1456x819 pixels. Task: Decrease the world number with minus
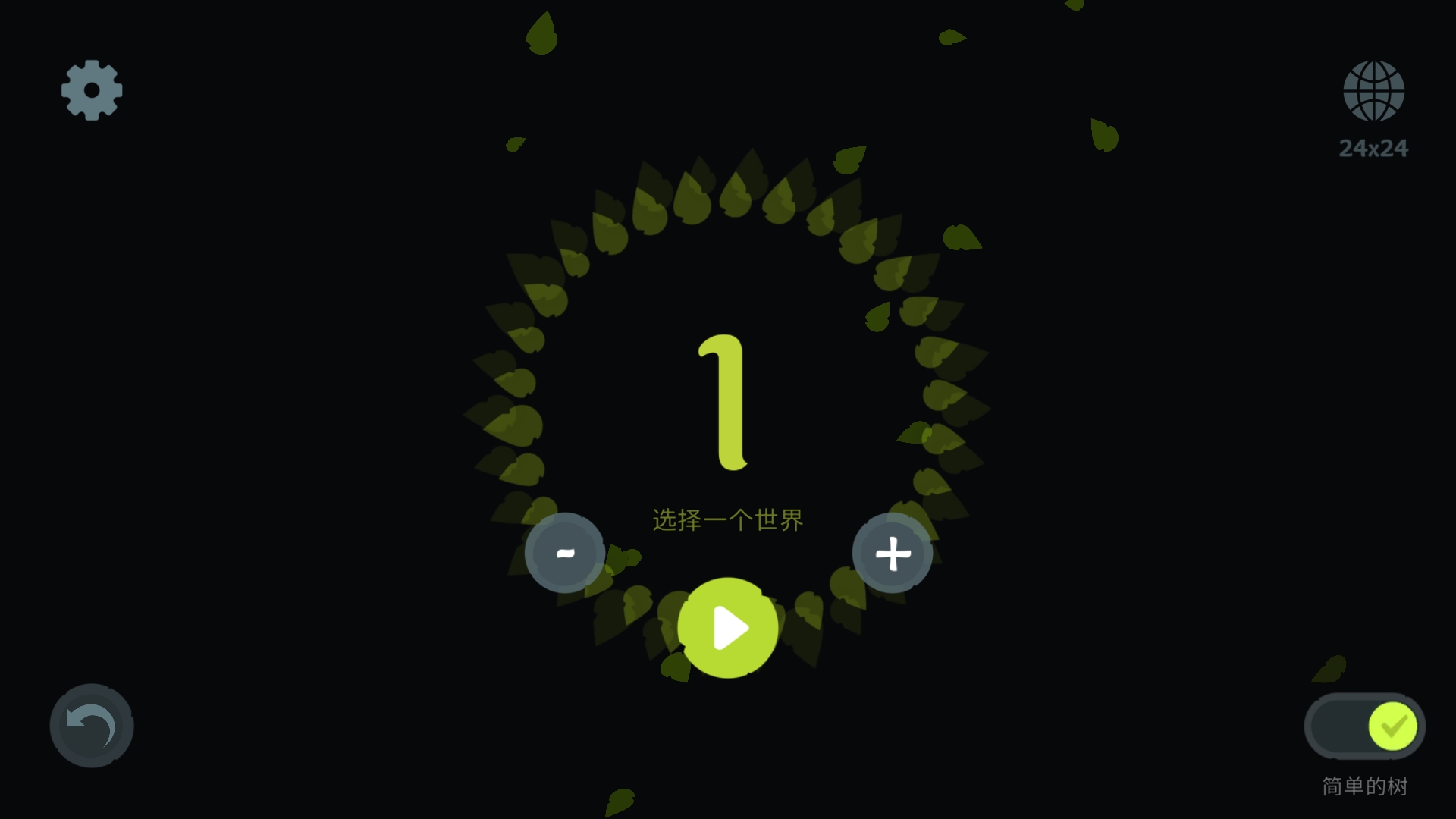pos(565,553)
